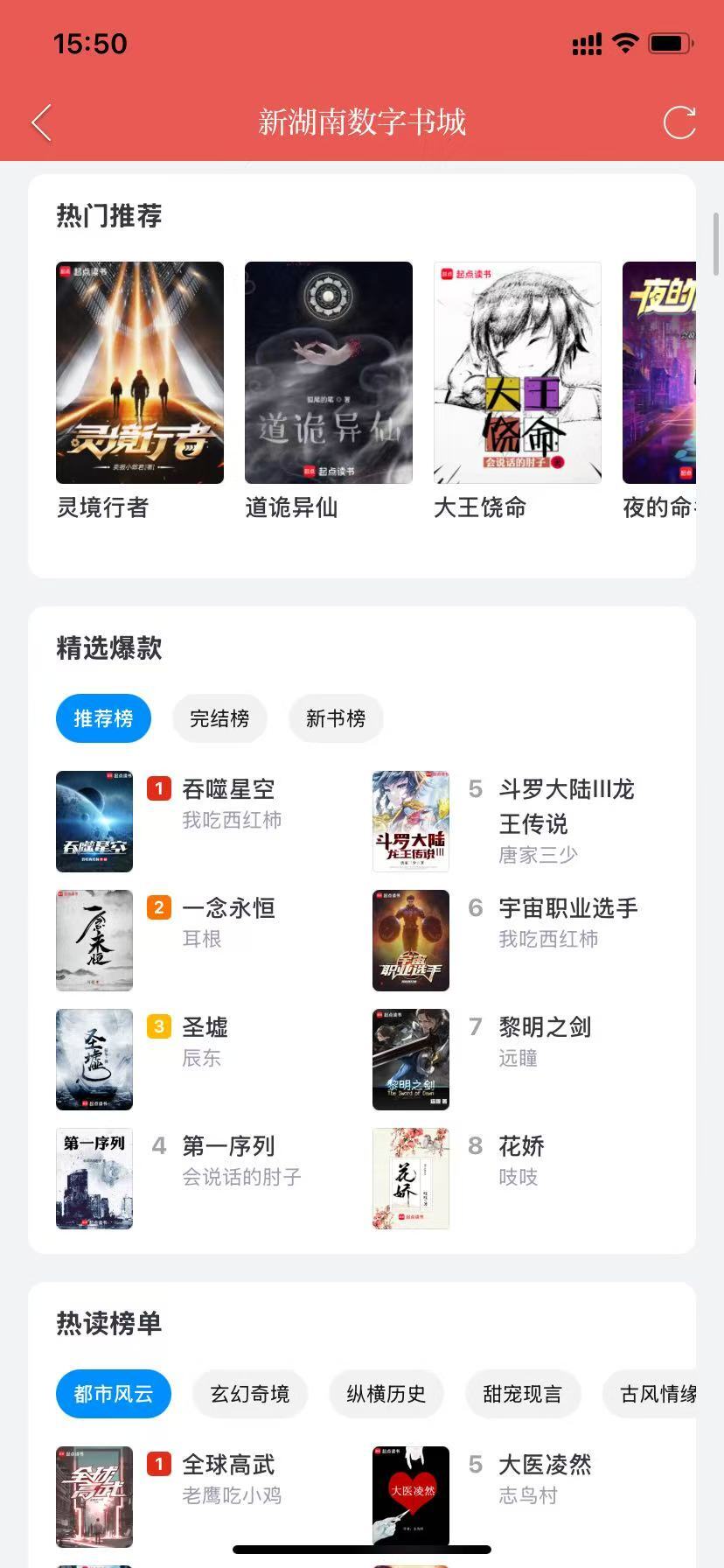Refresh the bookstore page
Screen dimensions: 724x1568
[x=679, y=122]
